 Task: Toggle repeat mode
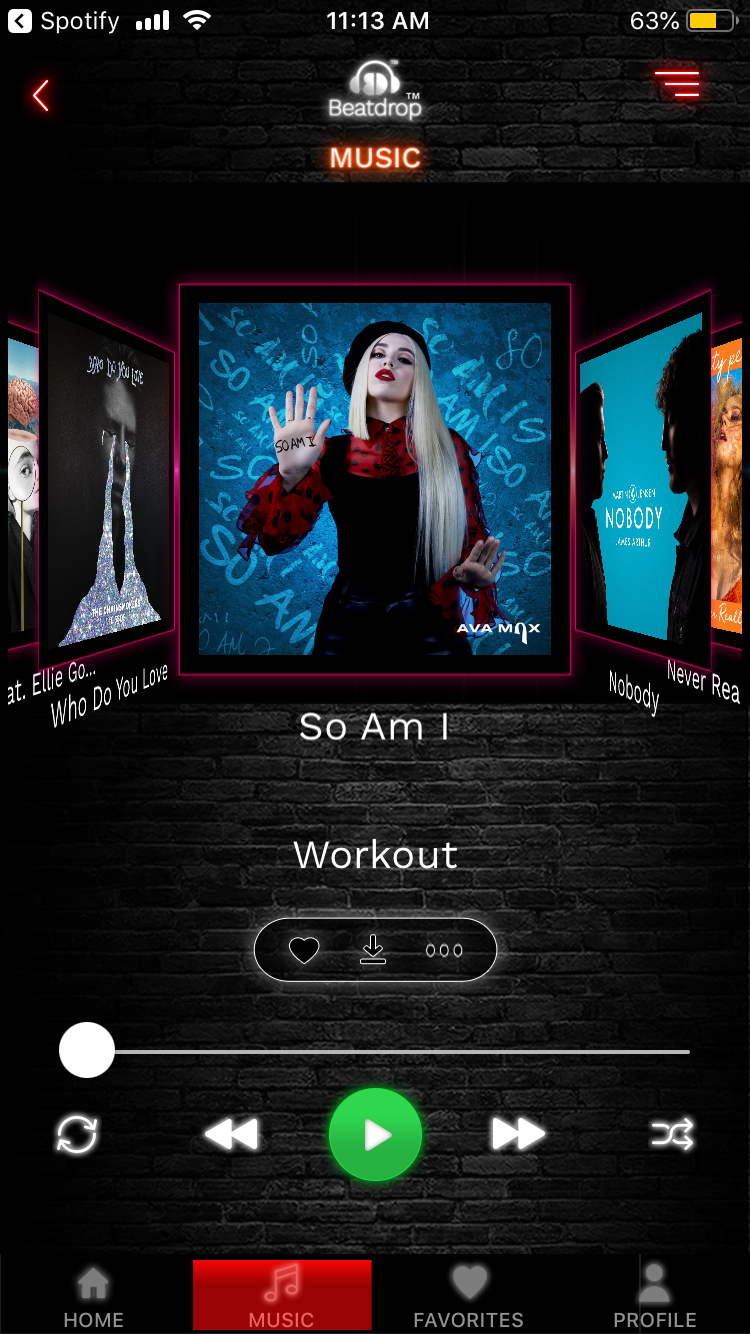pos(77,1135)
